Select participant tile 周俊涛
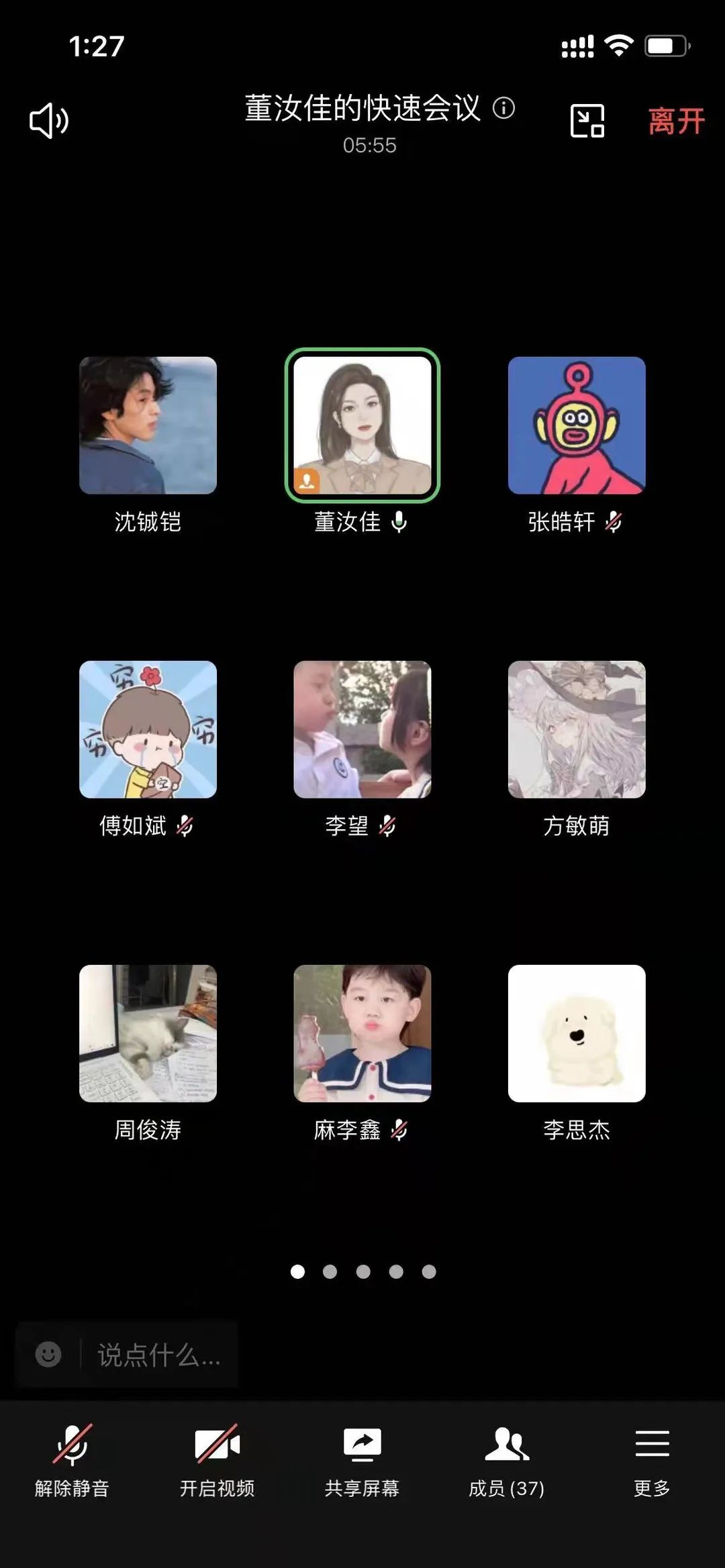The height and width of the screenshot is (1568, 725). tap(148, 1033)
